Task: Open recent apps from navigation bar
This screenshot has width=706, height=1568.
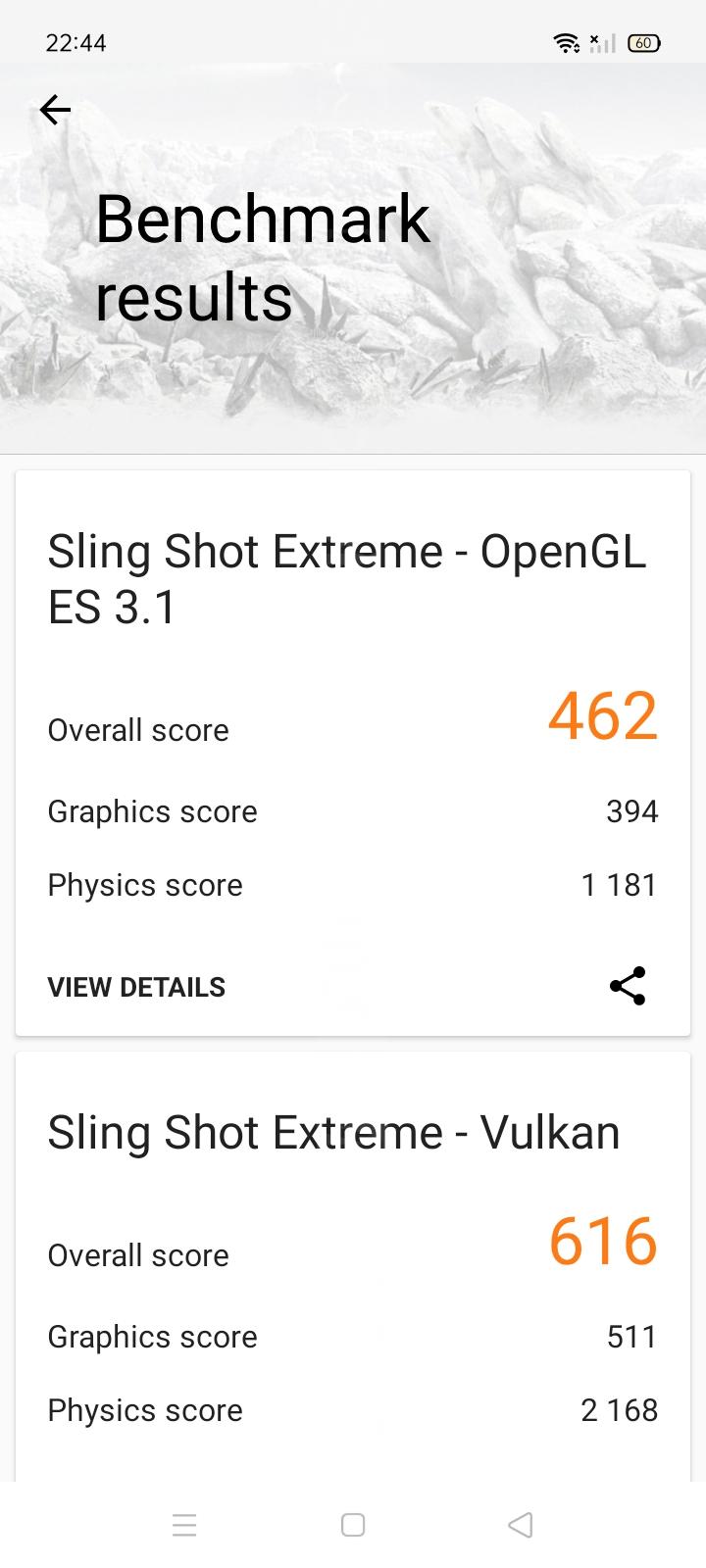Action: tap(184, 1525)
